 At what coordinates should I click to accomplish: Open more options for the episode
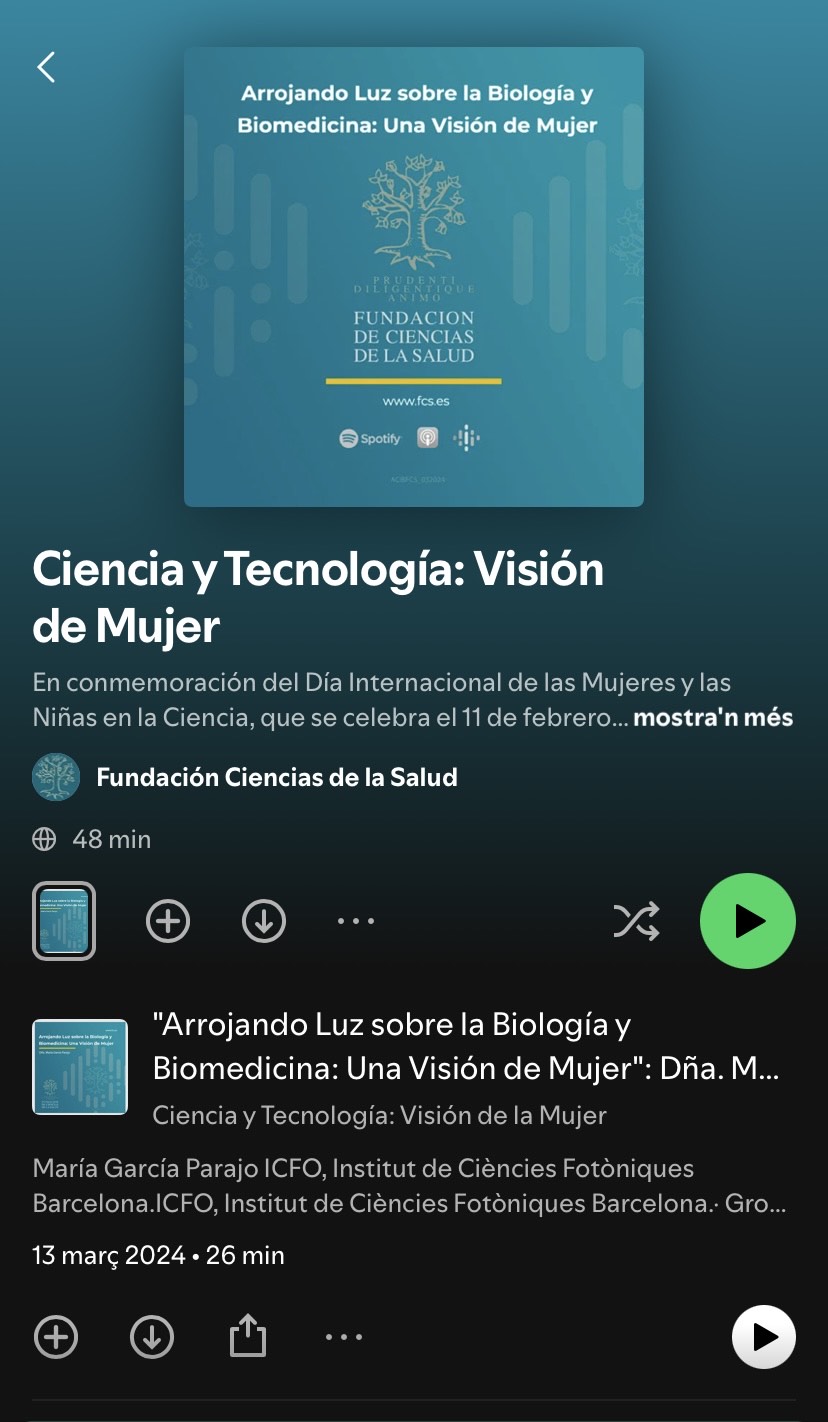(344, 1337)
